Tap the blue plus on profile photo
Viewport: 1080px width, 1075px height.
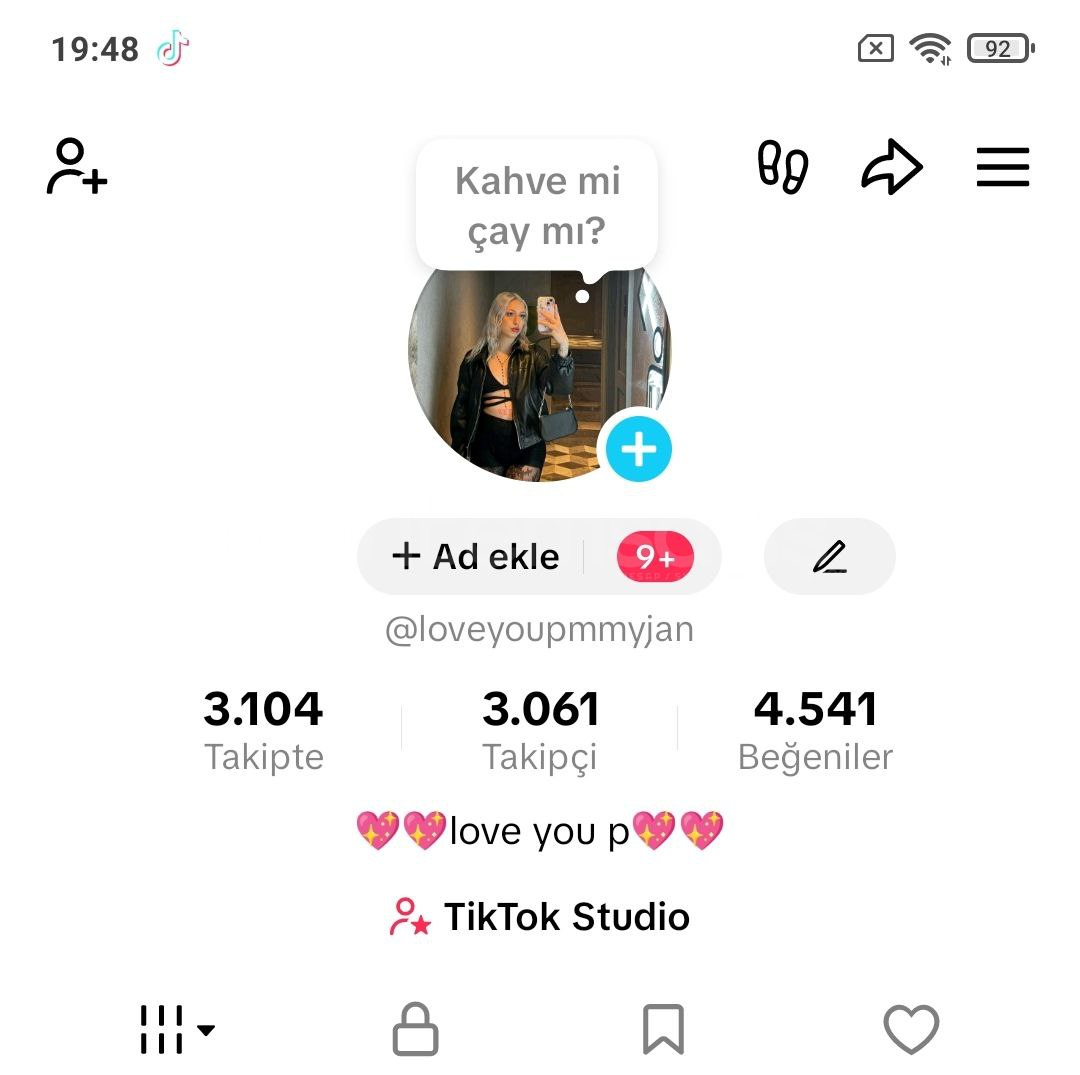(638, 449)
